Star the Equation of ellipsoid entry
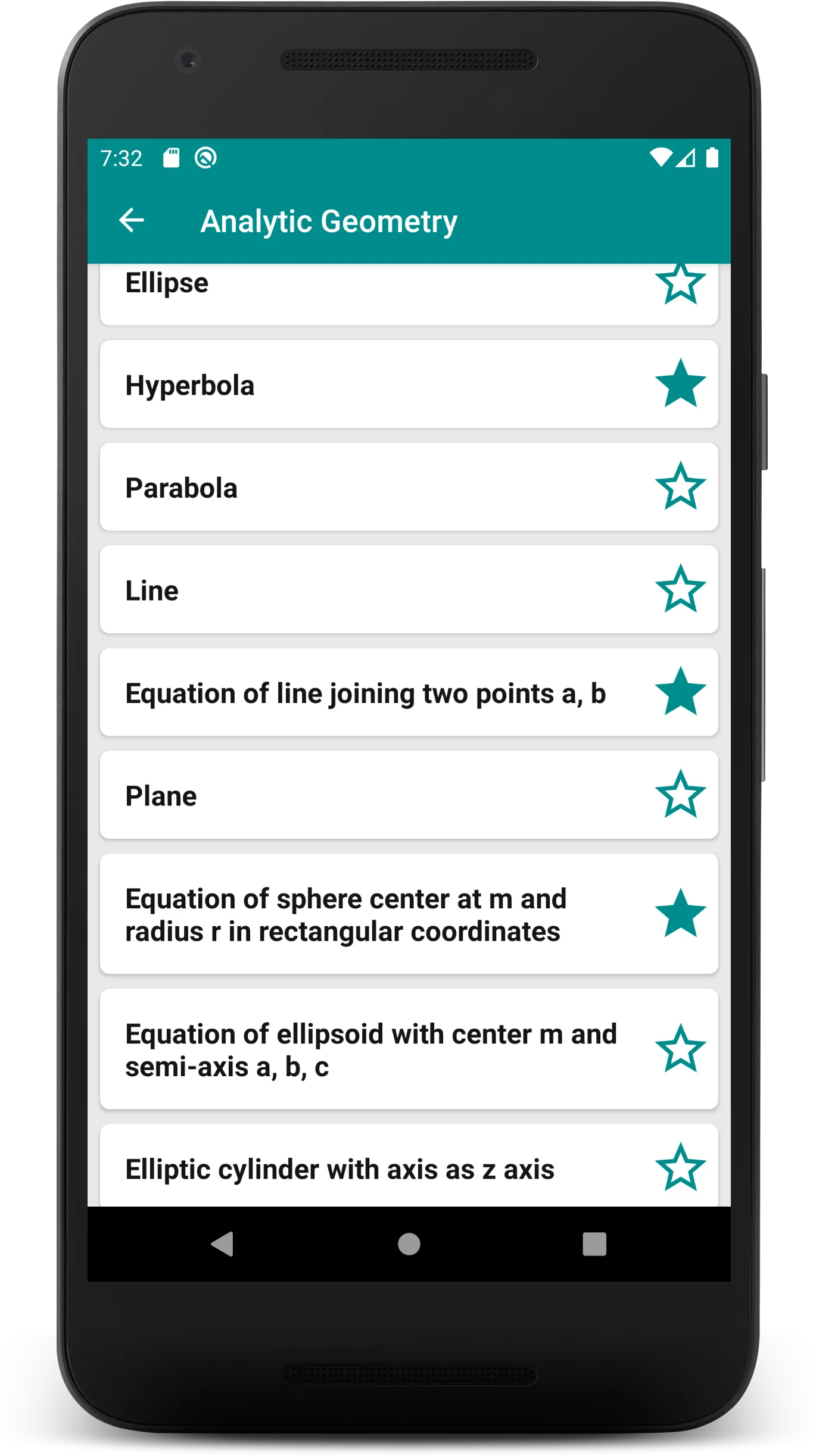This screenshot has width=816, height=1456. click(x=680, y=1049)
